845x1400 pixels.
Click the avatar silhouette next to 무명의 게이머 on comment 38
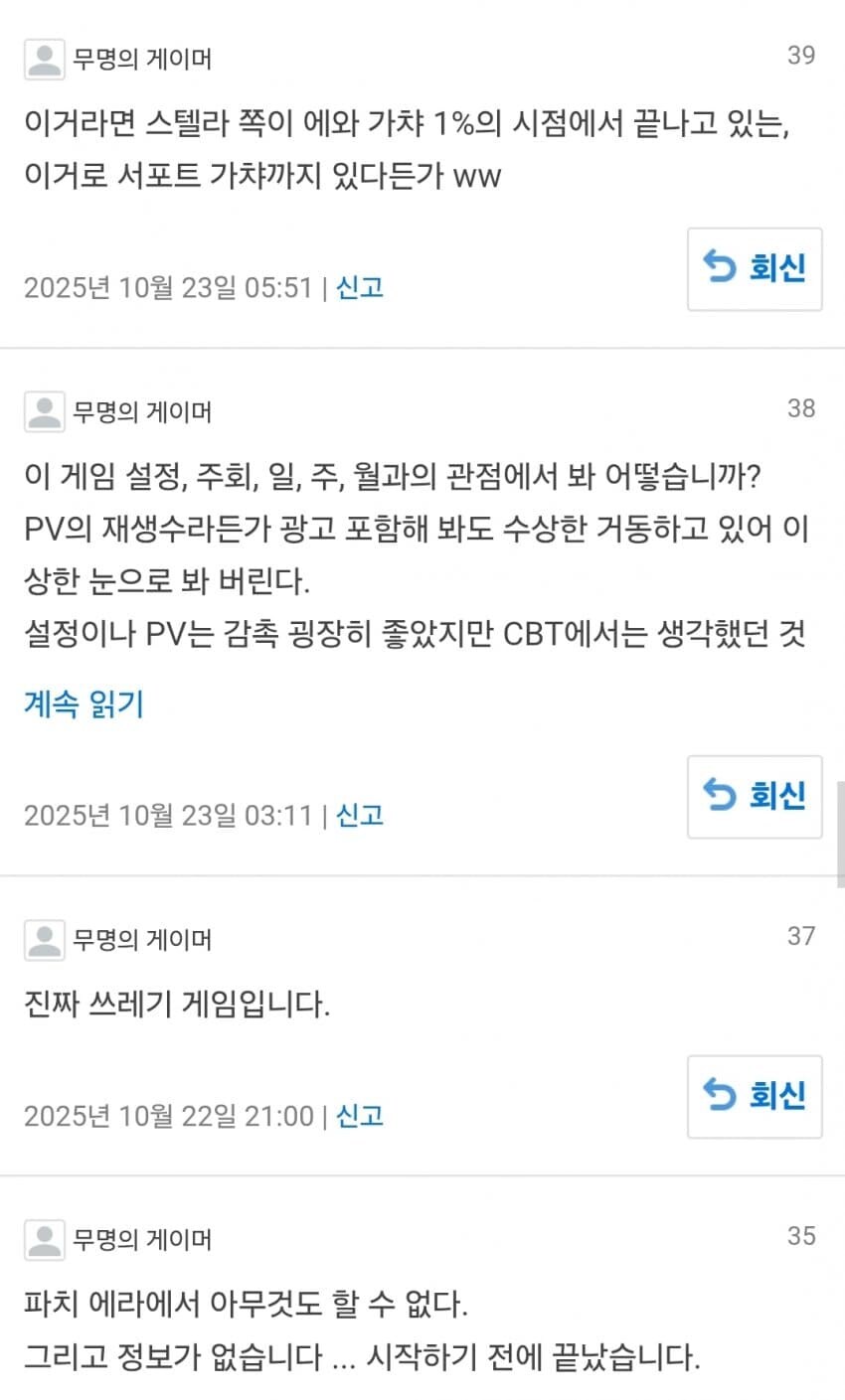(x=44, y=410)
